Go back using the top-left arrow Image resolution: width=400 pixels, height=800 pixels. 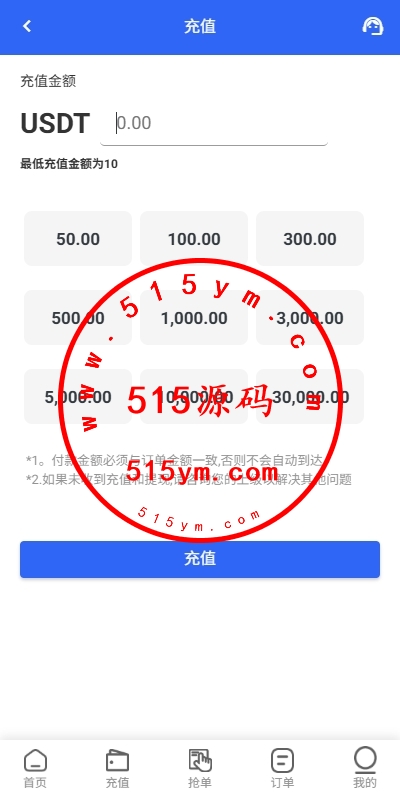click(27, 26)
